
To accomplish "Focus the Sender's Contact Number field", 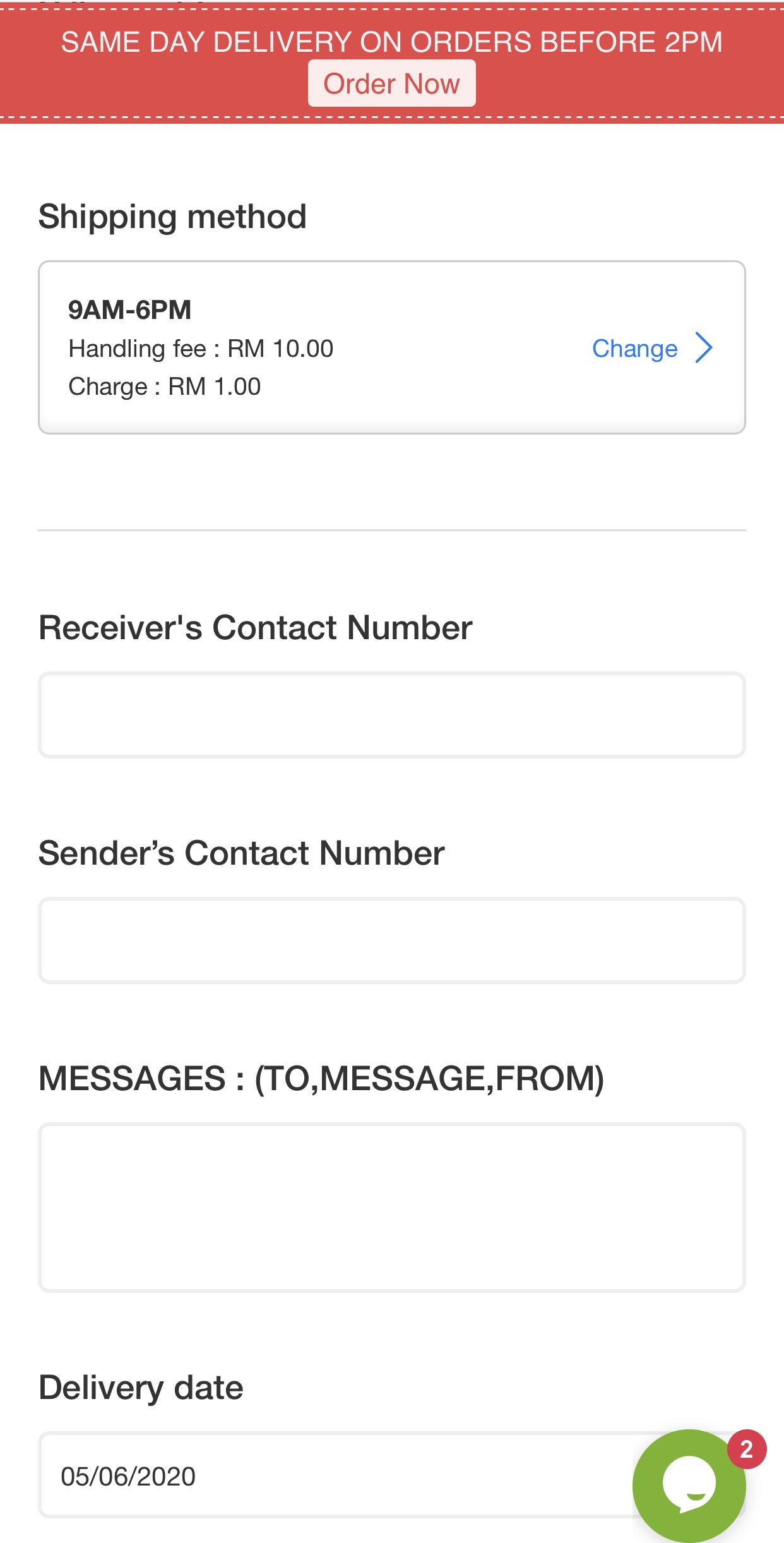I will tap(391, 940).
